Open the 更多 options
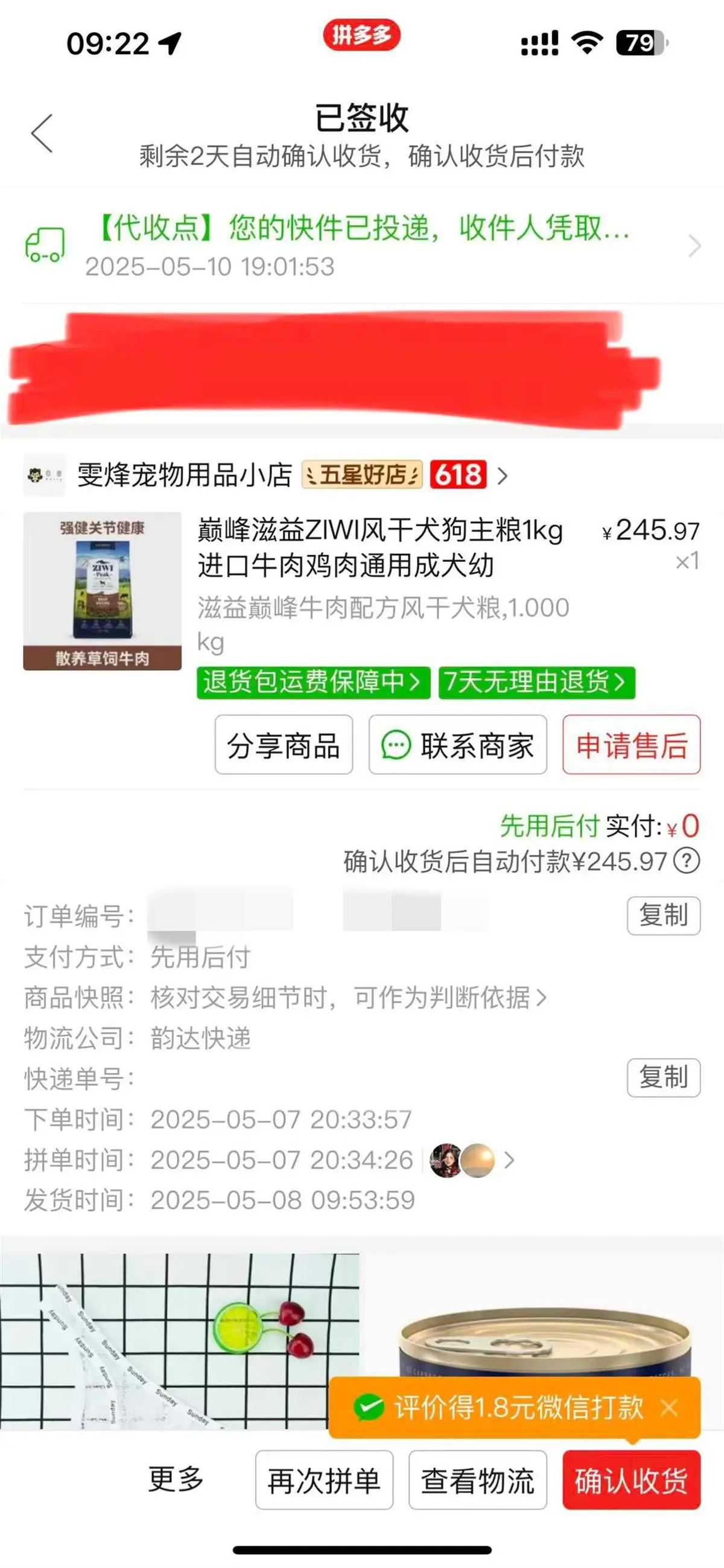This screenshot has width=724, height=1568. tap(176, 1479)
